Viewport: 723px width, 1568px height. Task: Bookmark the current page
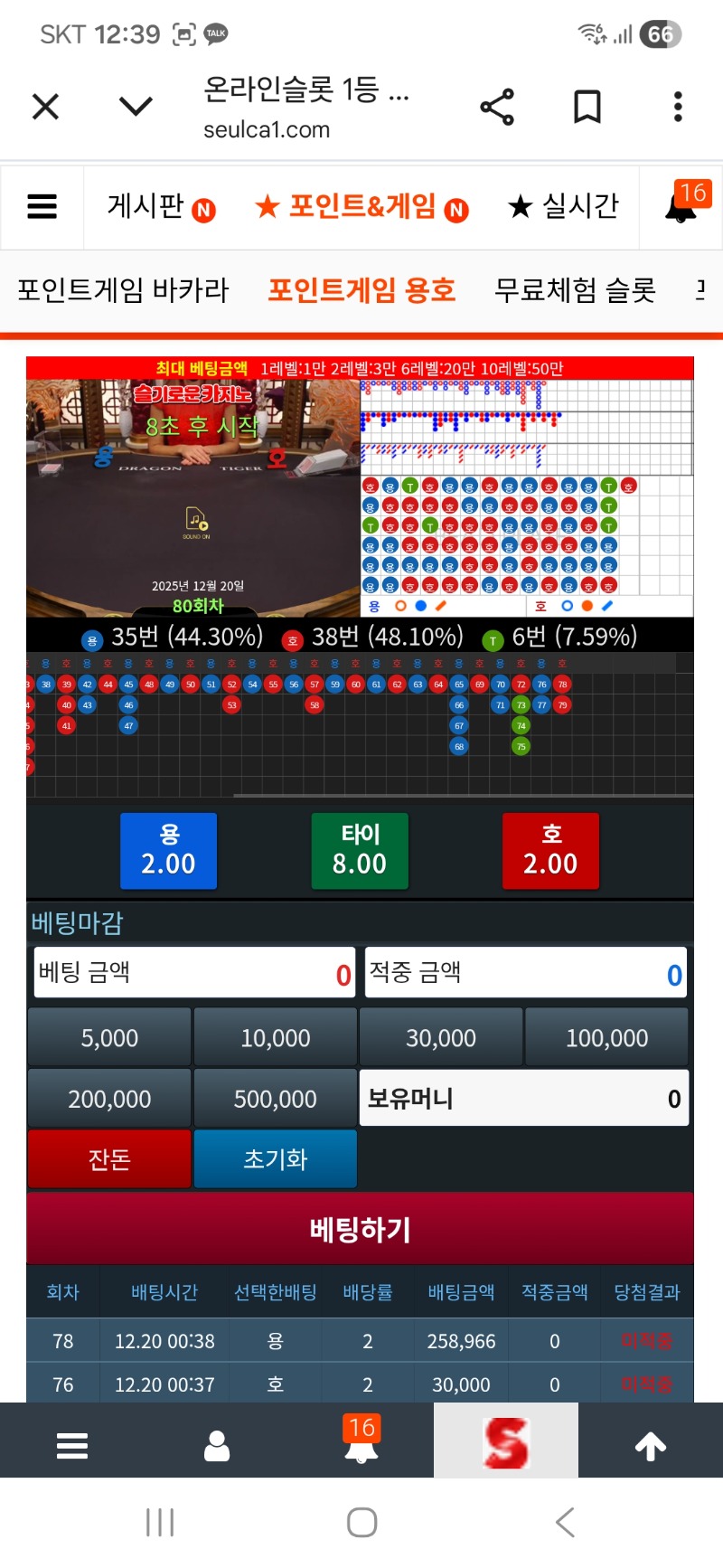pos(587,107)
